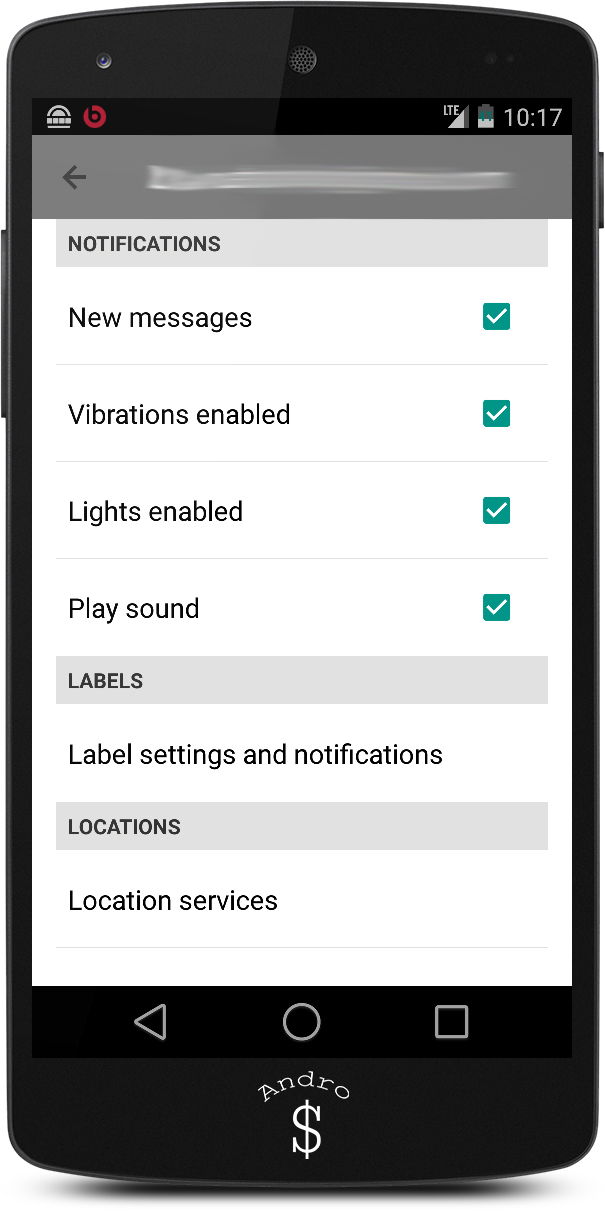Toggle the Play sound checkbox
This screenshot has width=605, height=1228.
point(496,608)
